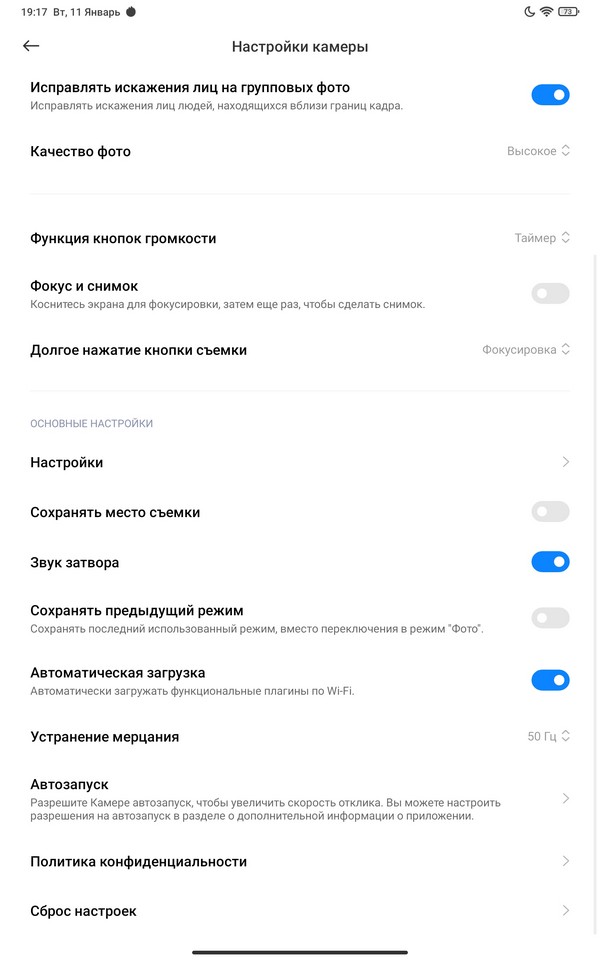The height and width of the screenshot is (960, 600).
Task: Select Устранение мерцания frequency option
Action: click(548, 736)
